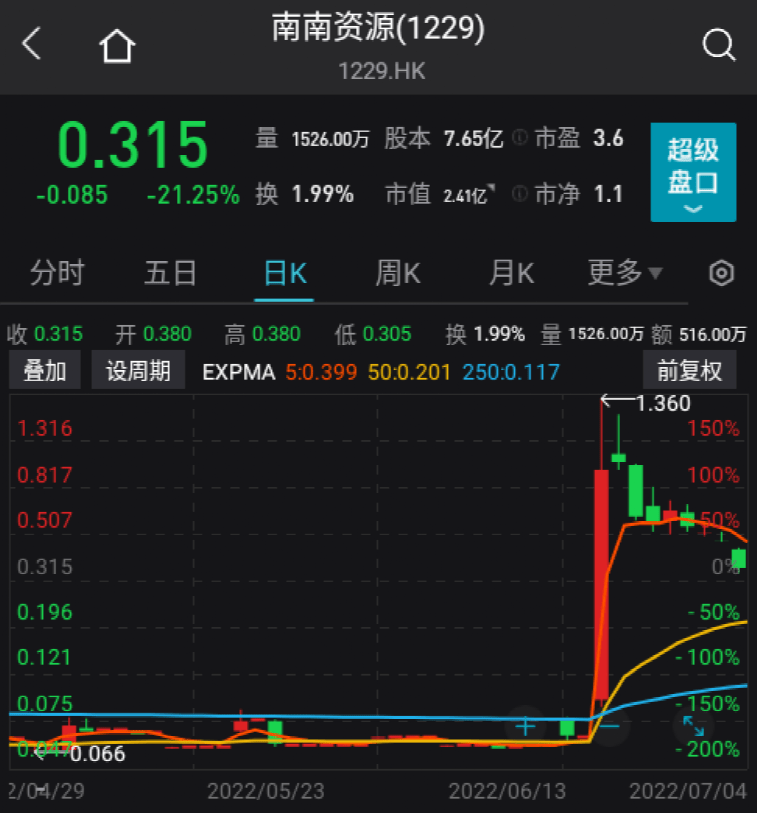The image size is (757, 813).
Task: Switch to the 周K chart tab
Action: coord(398,273)
